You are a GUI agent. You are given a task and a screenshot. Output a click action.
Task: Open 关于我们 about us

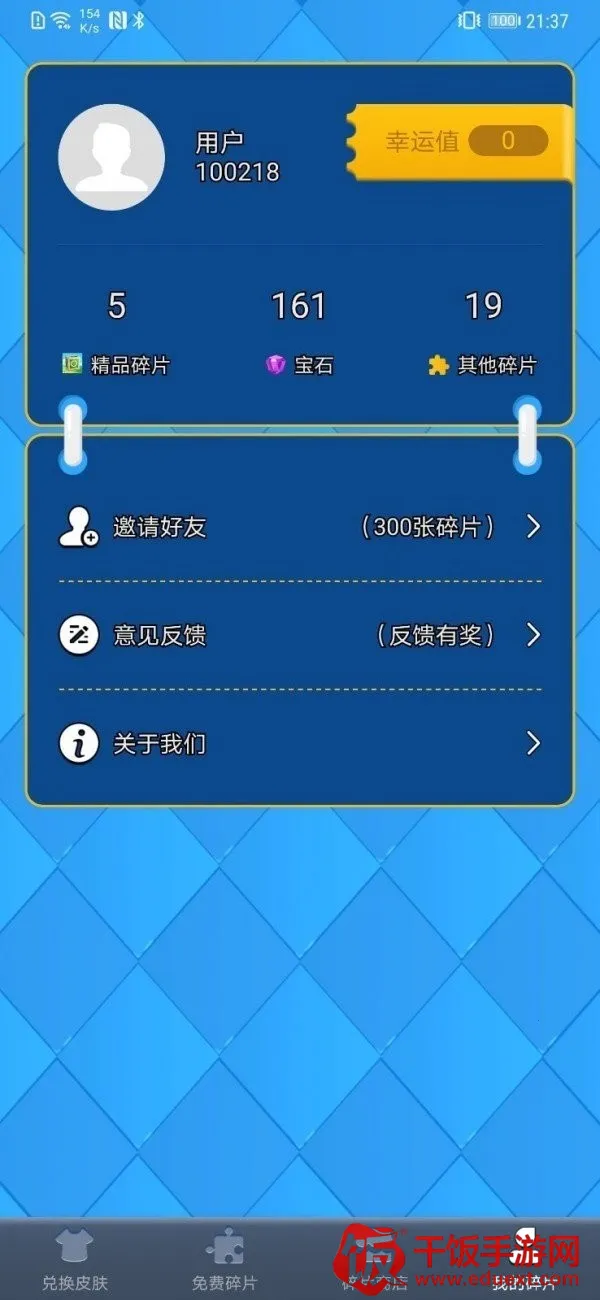(x=300, y=743)
